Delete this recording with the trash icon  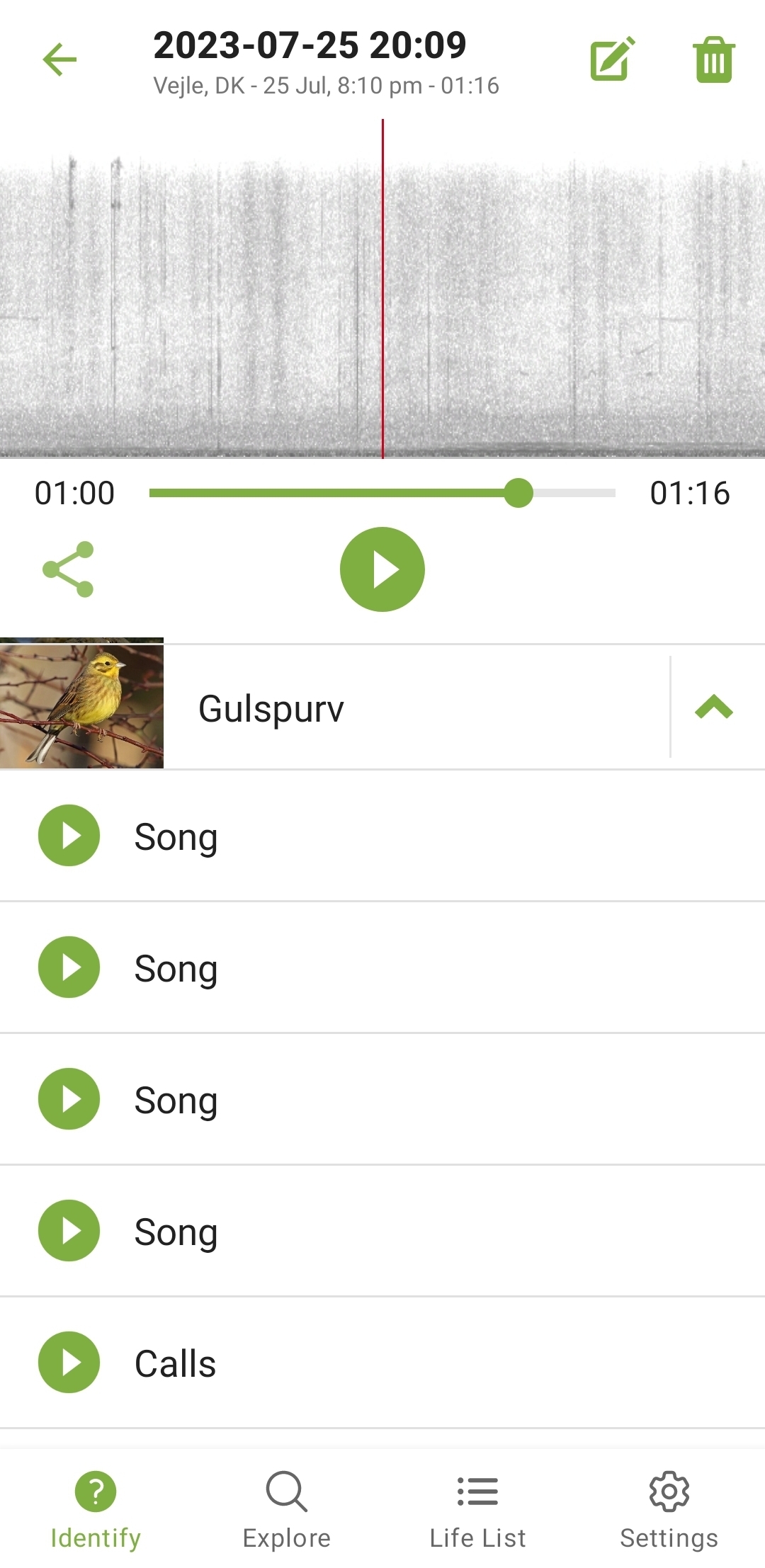click(x=713, y=59)
